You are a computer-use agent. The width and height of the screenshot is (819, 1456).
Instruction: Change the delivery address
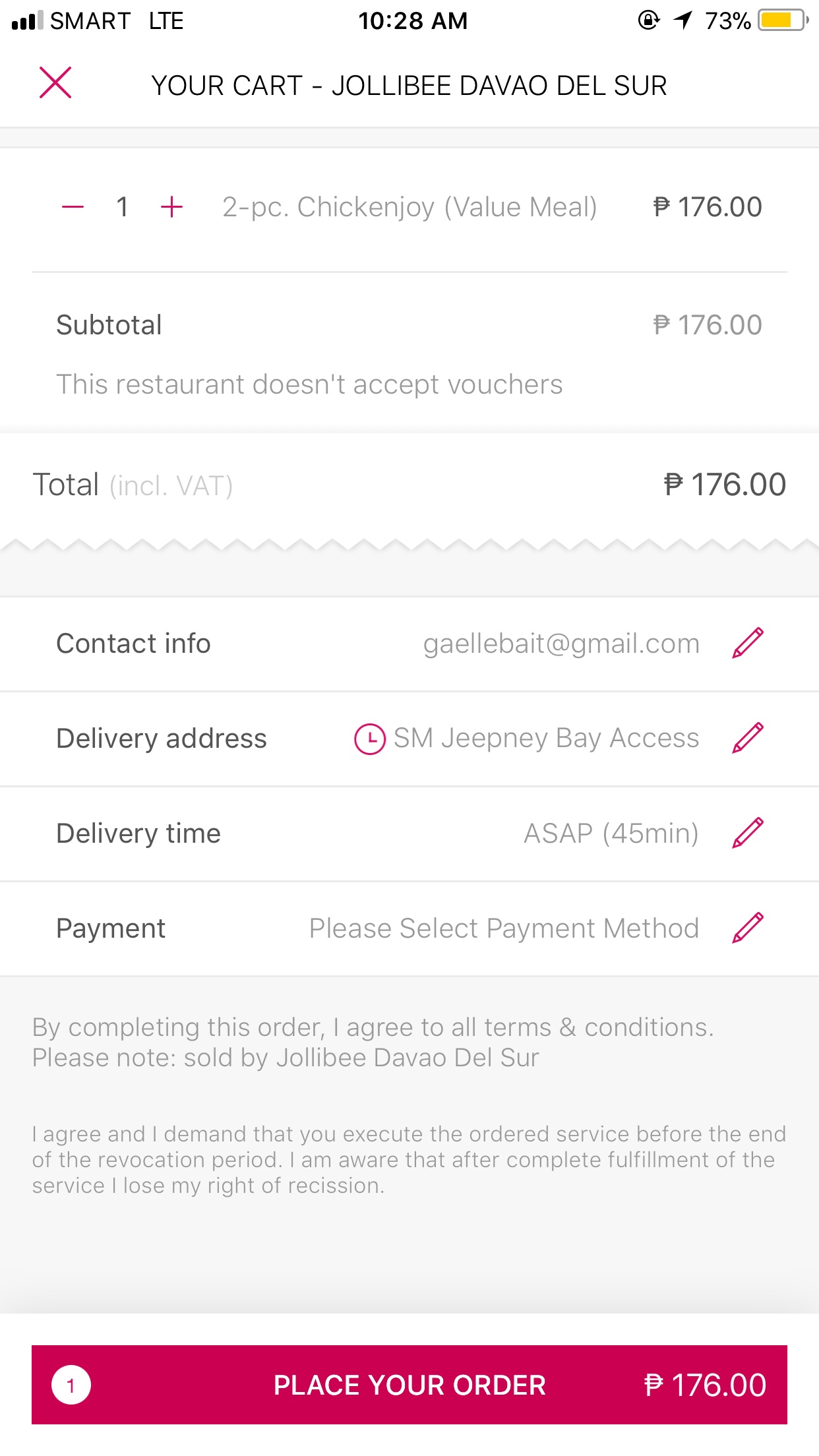[x=747, y=739]
